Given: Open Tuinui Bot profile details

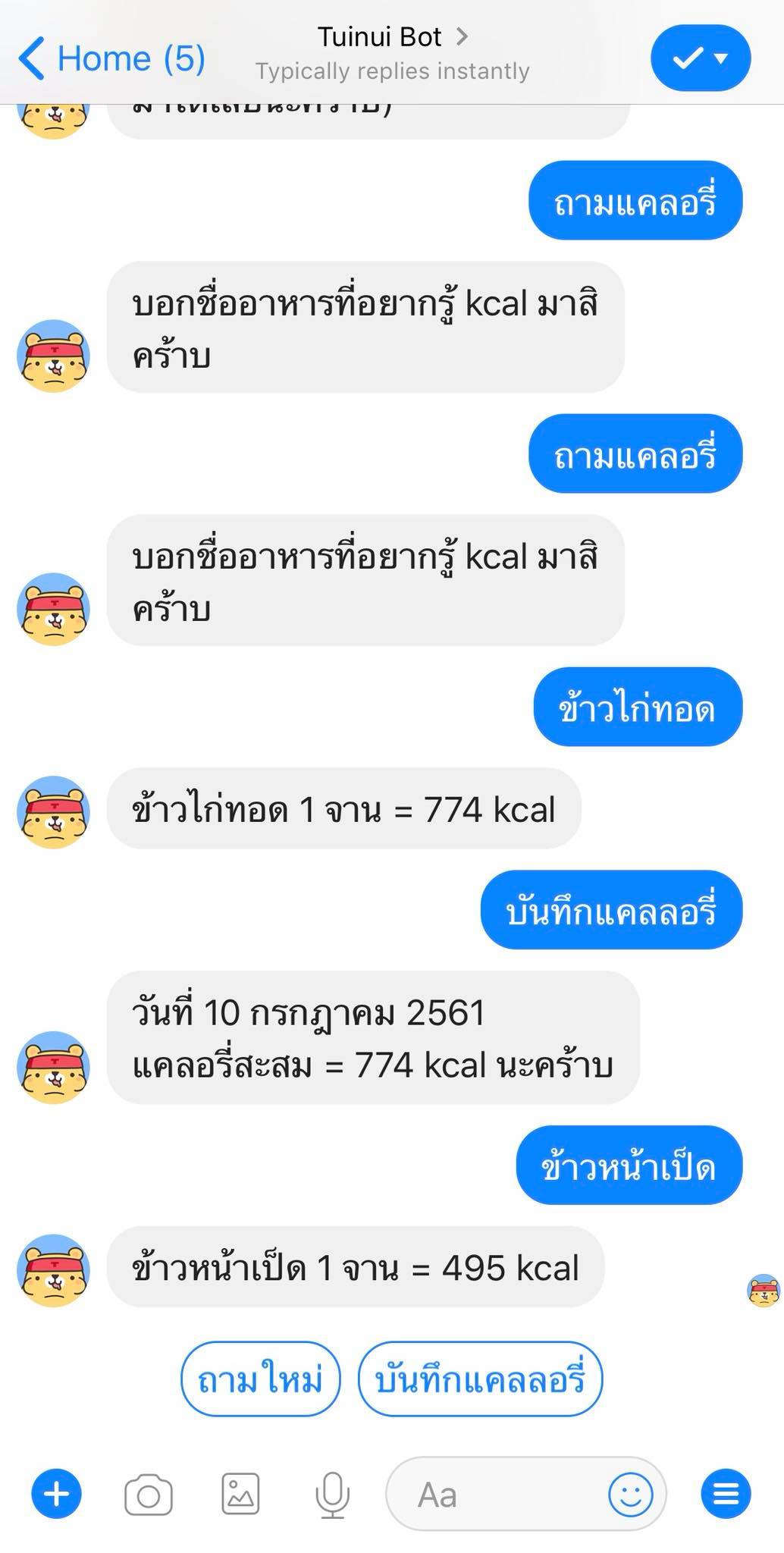Looking at the screenshot, I should click(391, 37).
